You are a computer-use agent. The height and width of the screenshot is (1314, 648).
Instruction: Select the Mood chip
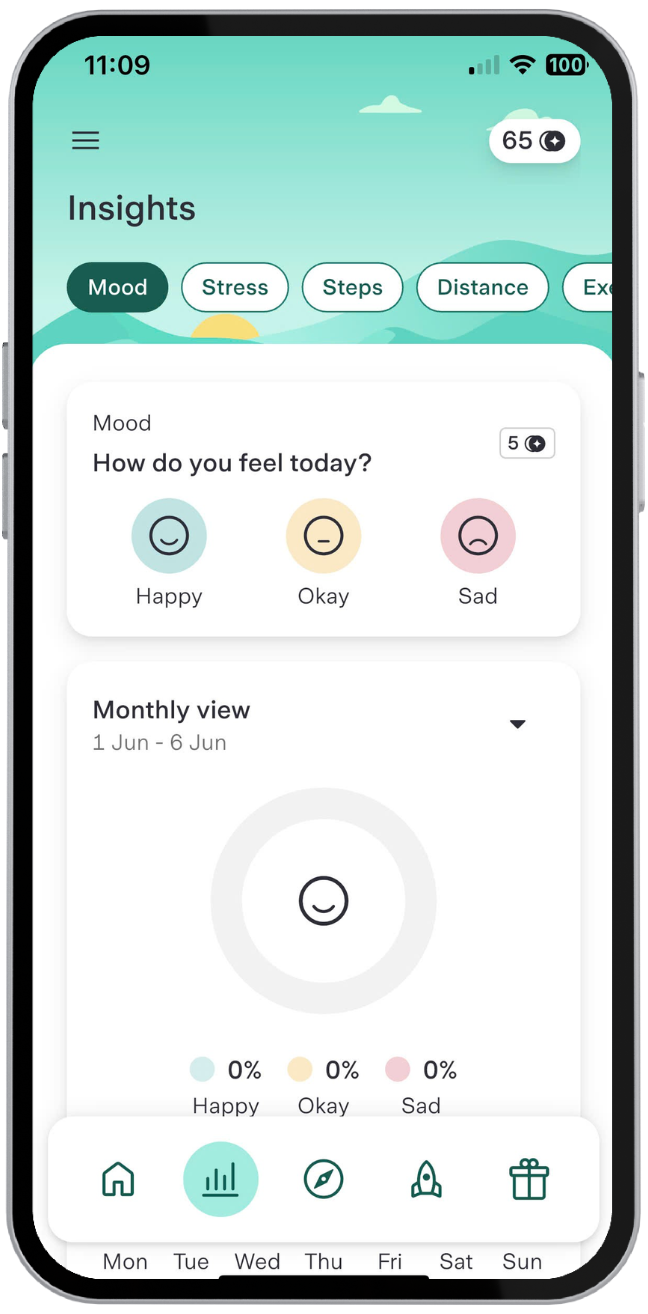pos(117,288)
